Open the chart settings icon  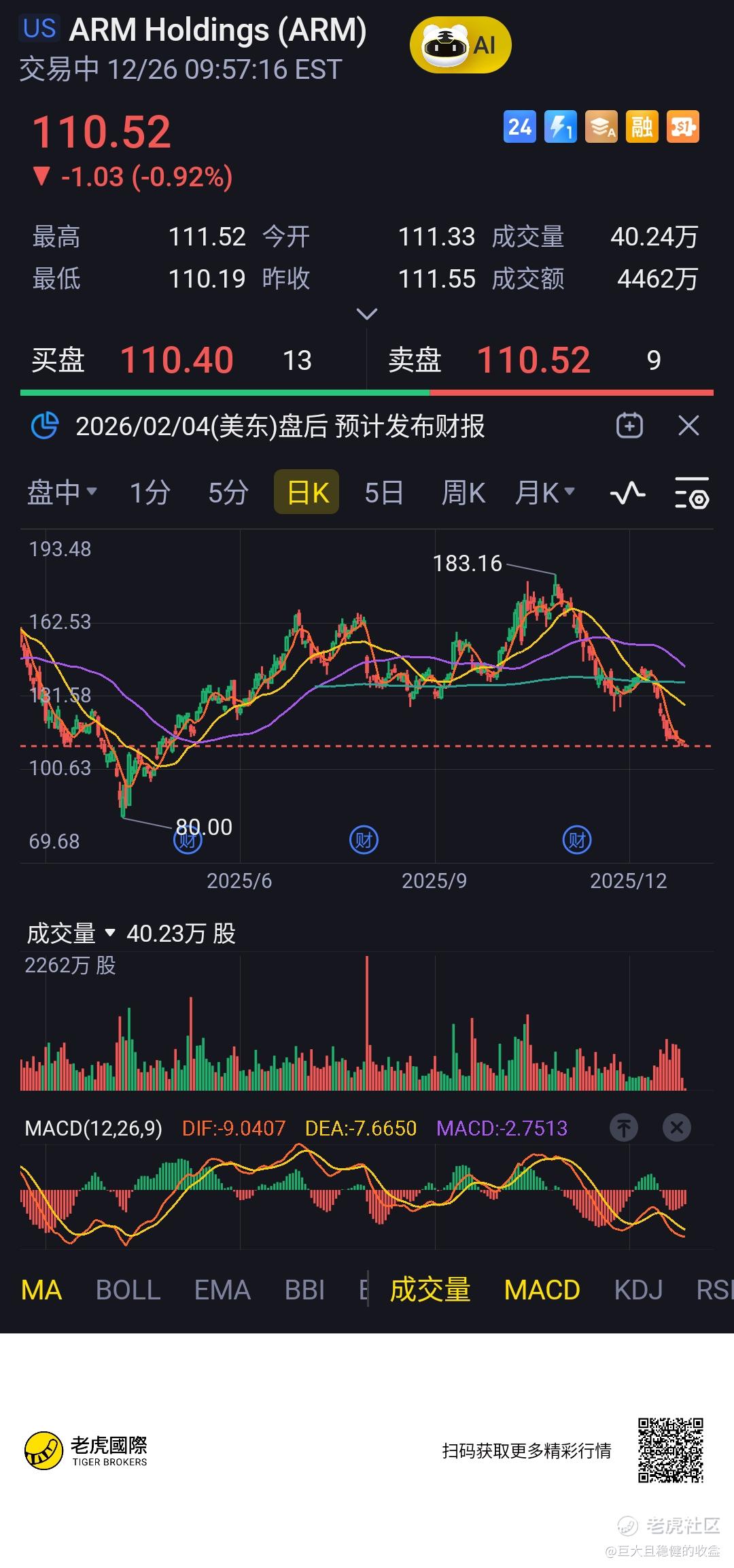coord(692,494)
